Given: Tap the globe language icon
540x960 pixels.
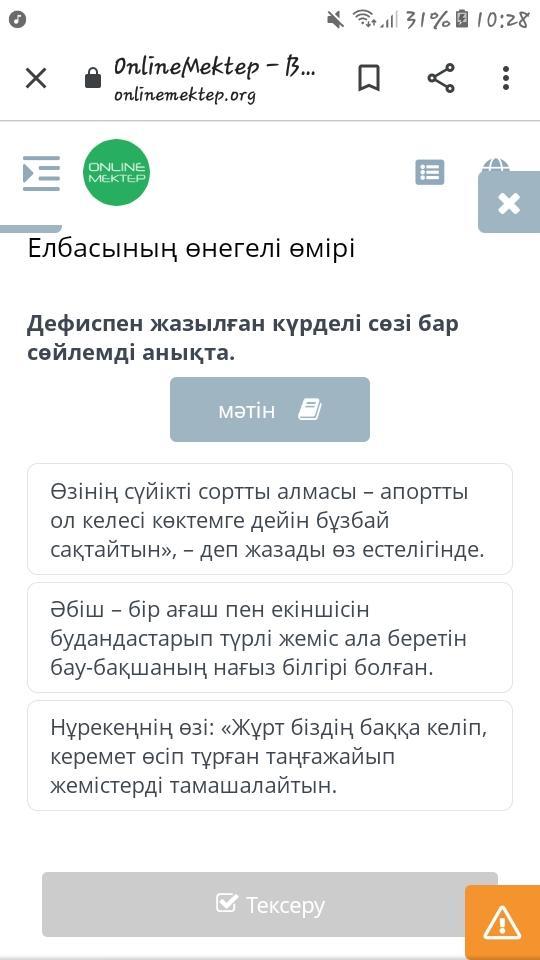Looking at the screenshot, I should [x=495, y=165].
